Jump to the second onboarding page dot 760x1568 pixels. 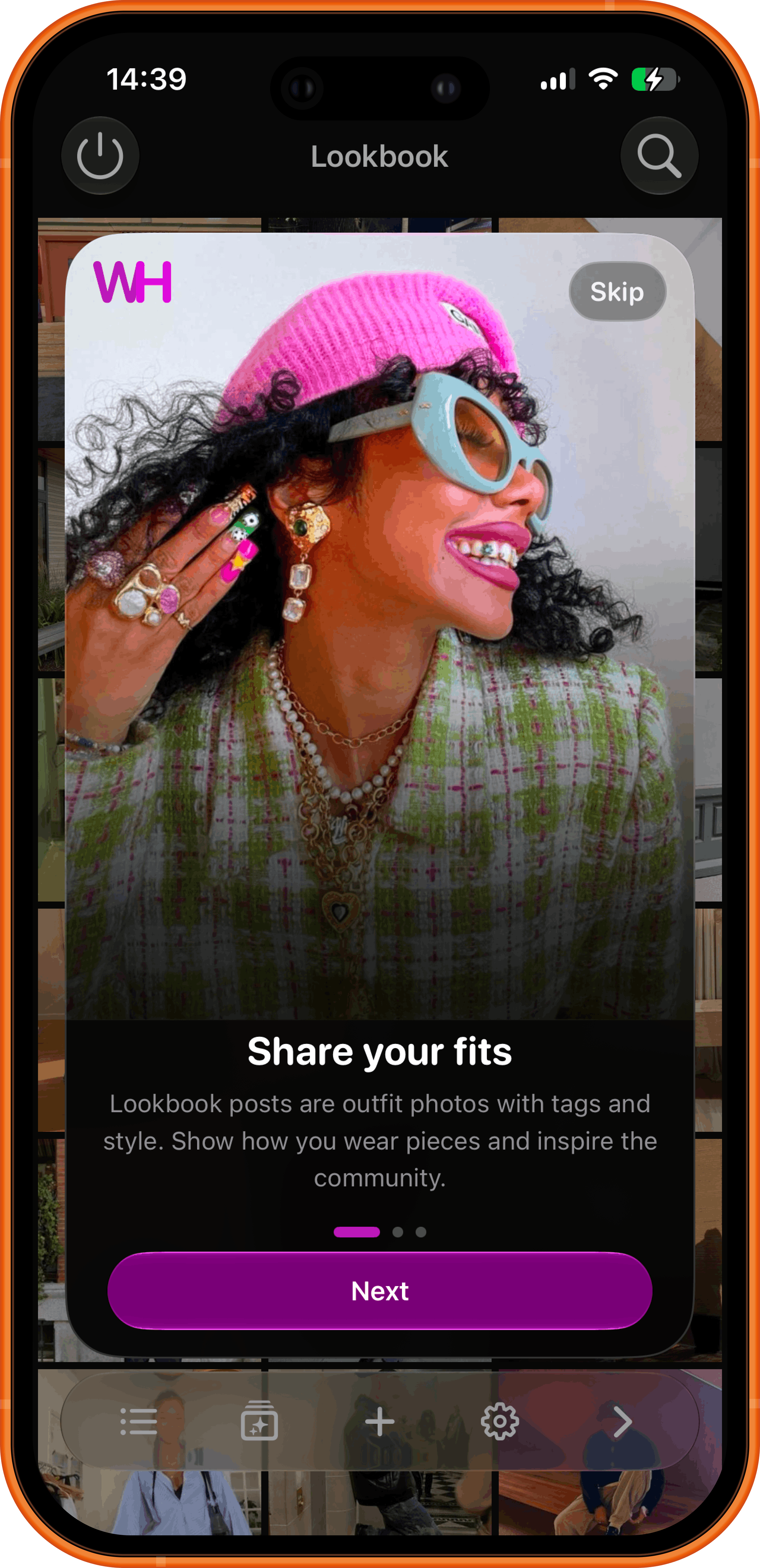click(x=398, y=1232)
